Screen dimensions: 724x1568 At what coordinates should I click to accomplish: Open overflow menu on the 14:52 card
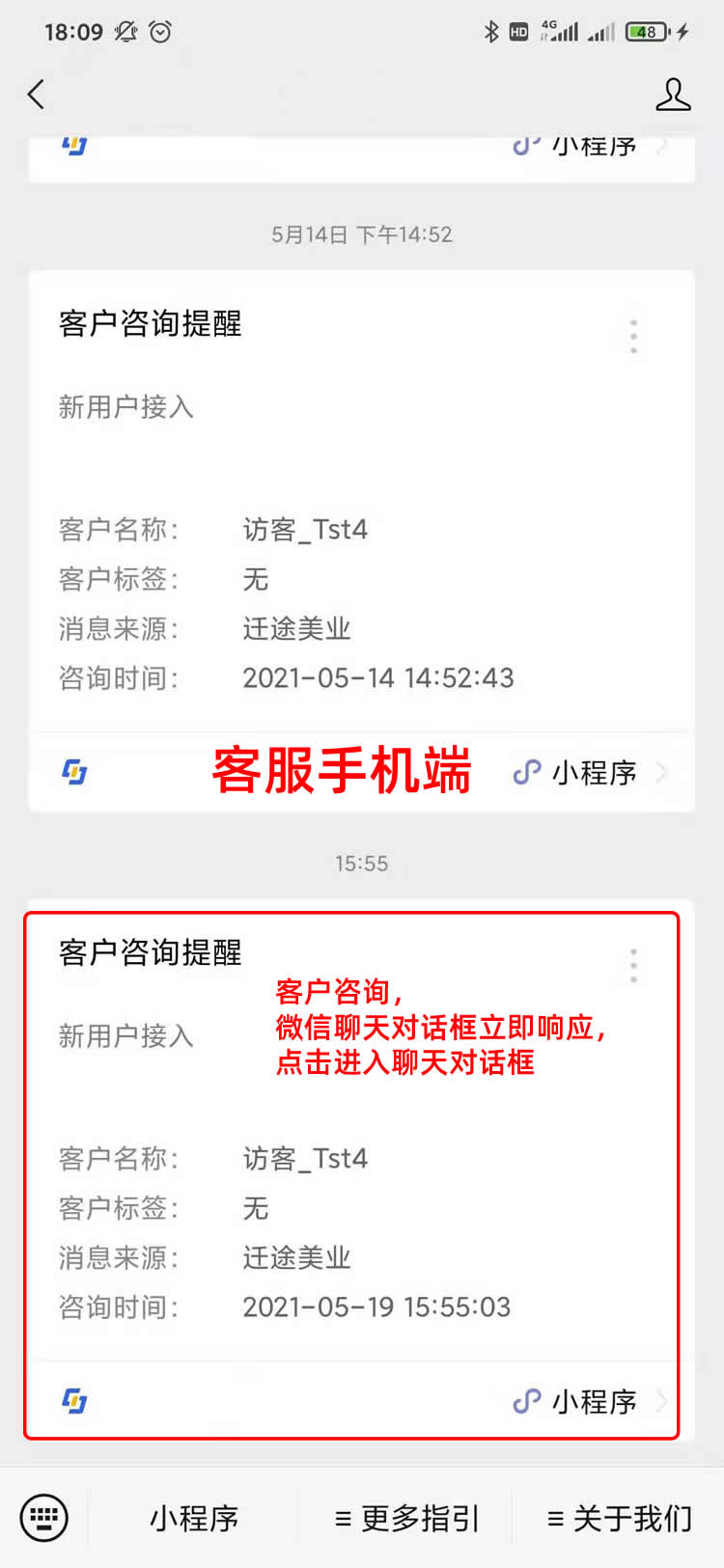click(633, 336)
